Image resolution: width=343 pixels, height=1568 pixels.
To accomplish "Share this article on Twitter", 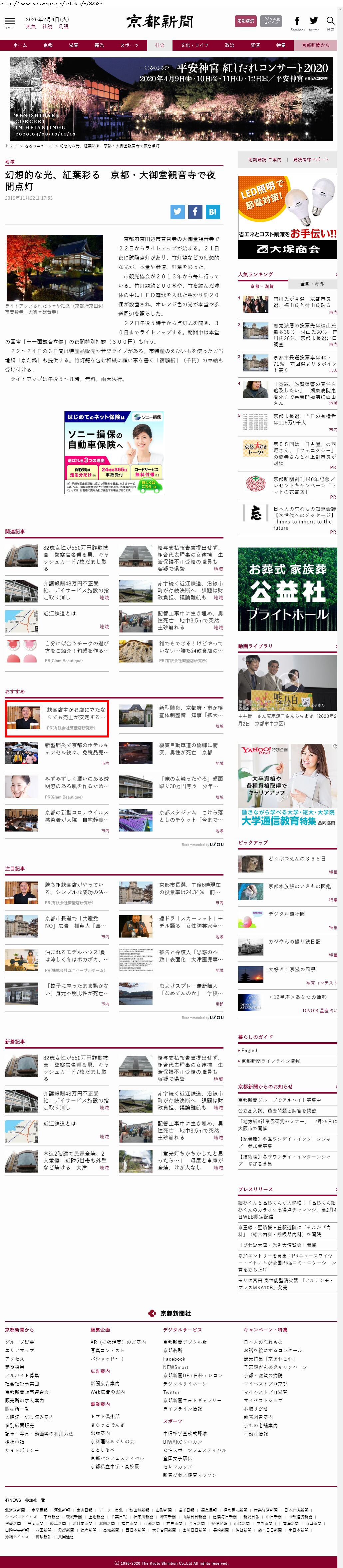I will point(177,212).
